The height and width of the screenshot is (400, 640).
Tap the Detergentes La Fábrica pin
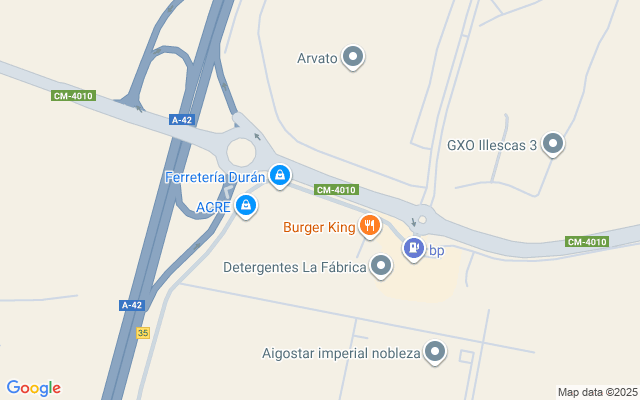tap(381, 266)
